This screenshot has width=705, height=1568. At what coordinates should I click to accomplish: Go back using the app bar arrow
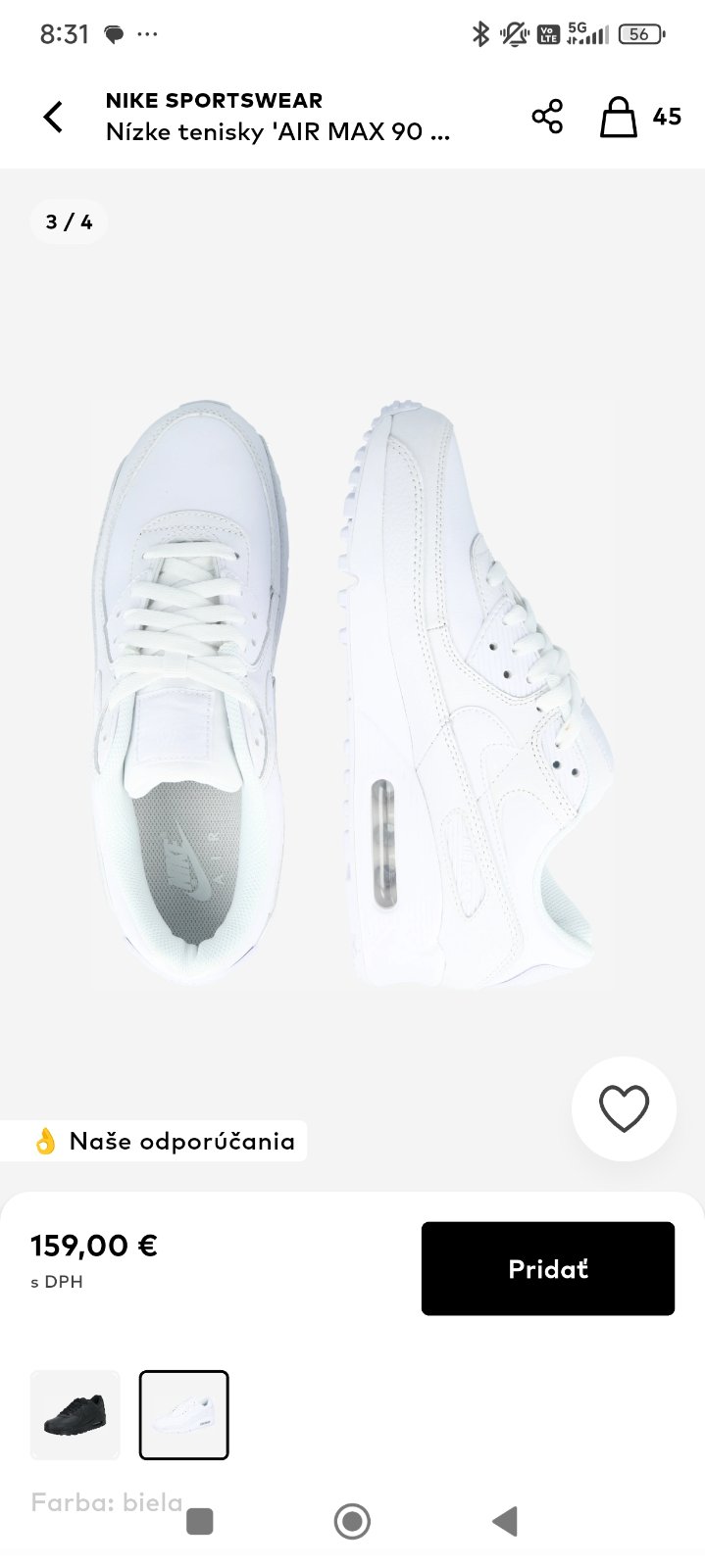pos(53,117)
